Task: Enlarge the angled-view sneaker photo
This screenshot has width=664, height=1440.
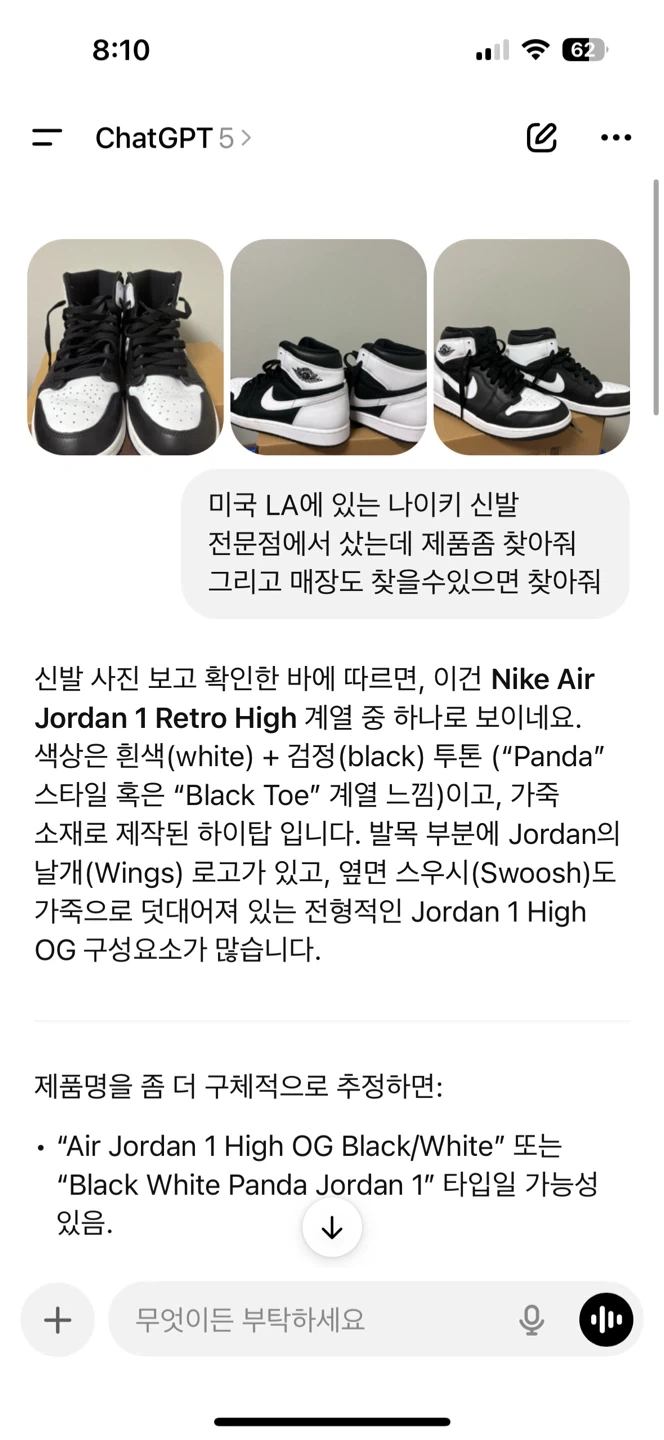Action: coord(531,346)
